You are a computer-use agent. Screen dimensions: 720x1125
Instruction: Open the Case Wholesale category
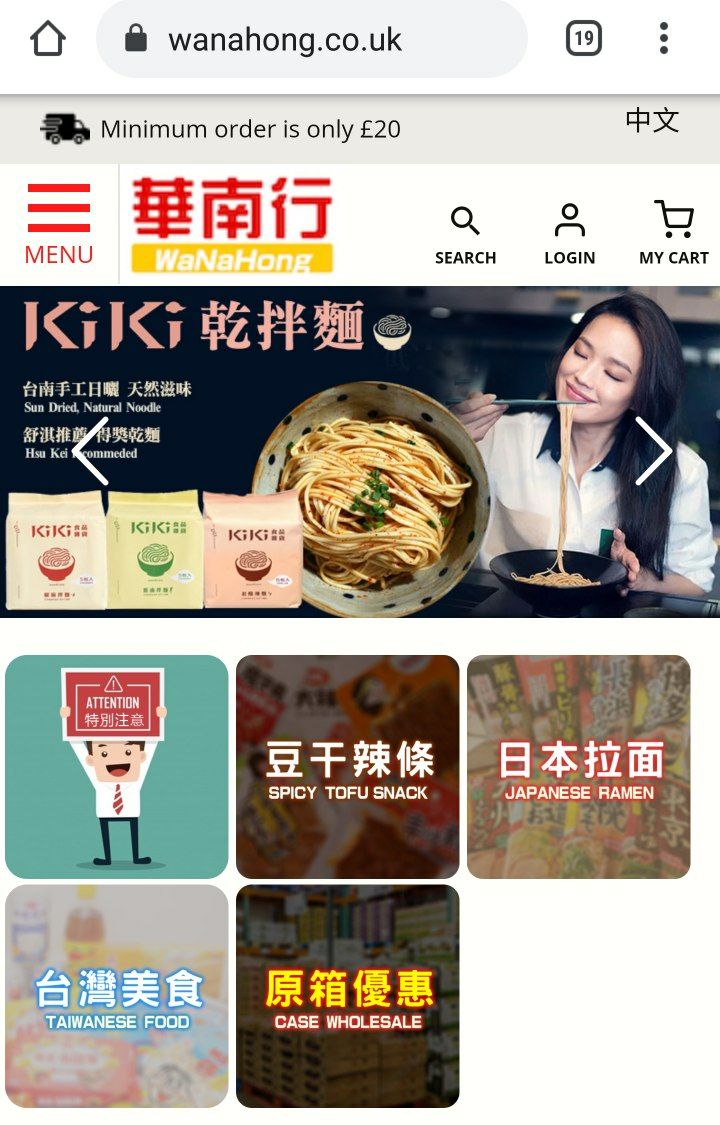click(347, 996)
